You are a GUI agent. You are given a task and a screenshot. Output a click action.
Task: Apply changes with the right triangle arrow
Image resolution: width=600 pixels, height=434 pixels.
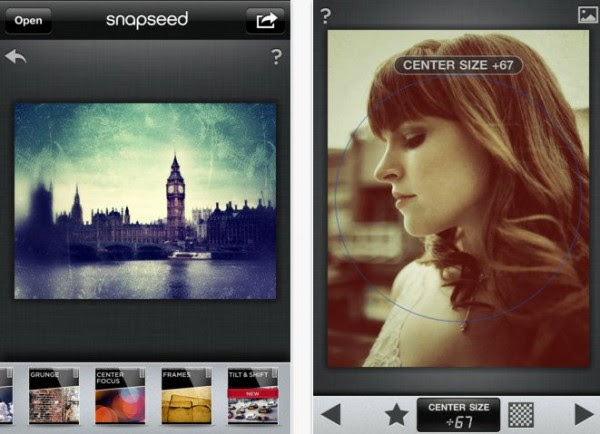point(584,413)
